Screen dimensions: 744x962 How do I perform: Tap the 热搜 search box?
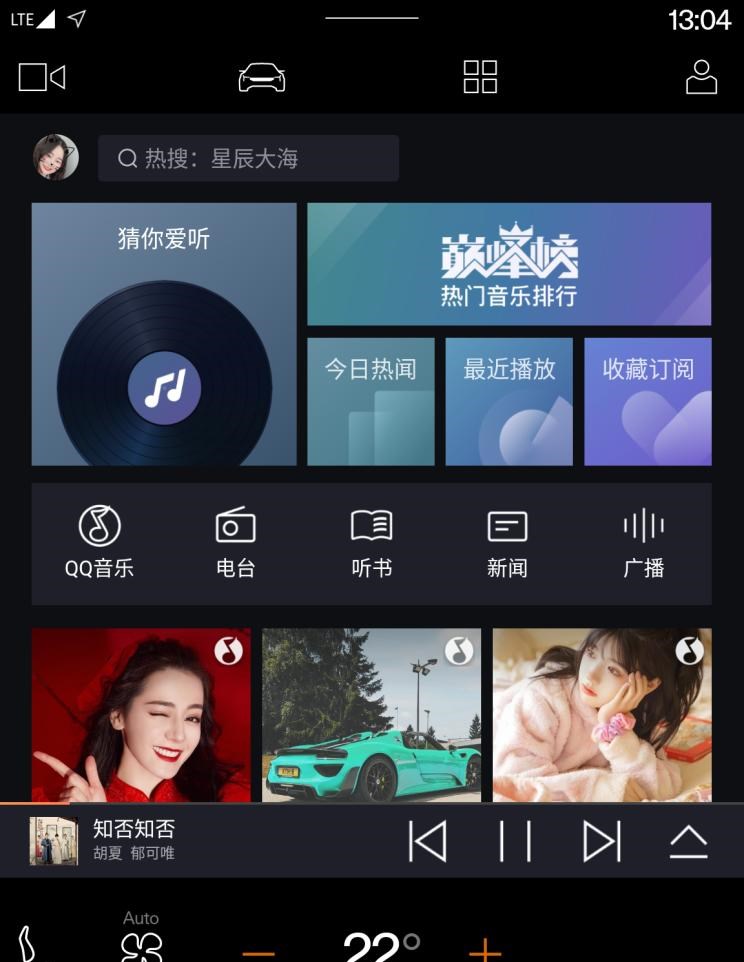(x=248, y=158)
